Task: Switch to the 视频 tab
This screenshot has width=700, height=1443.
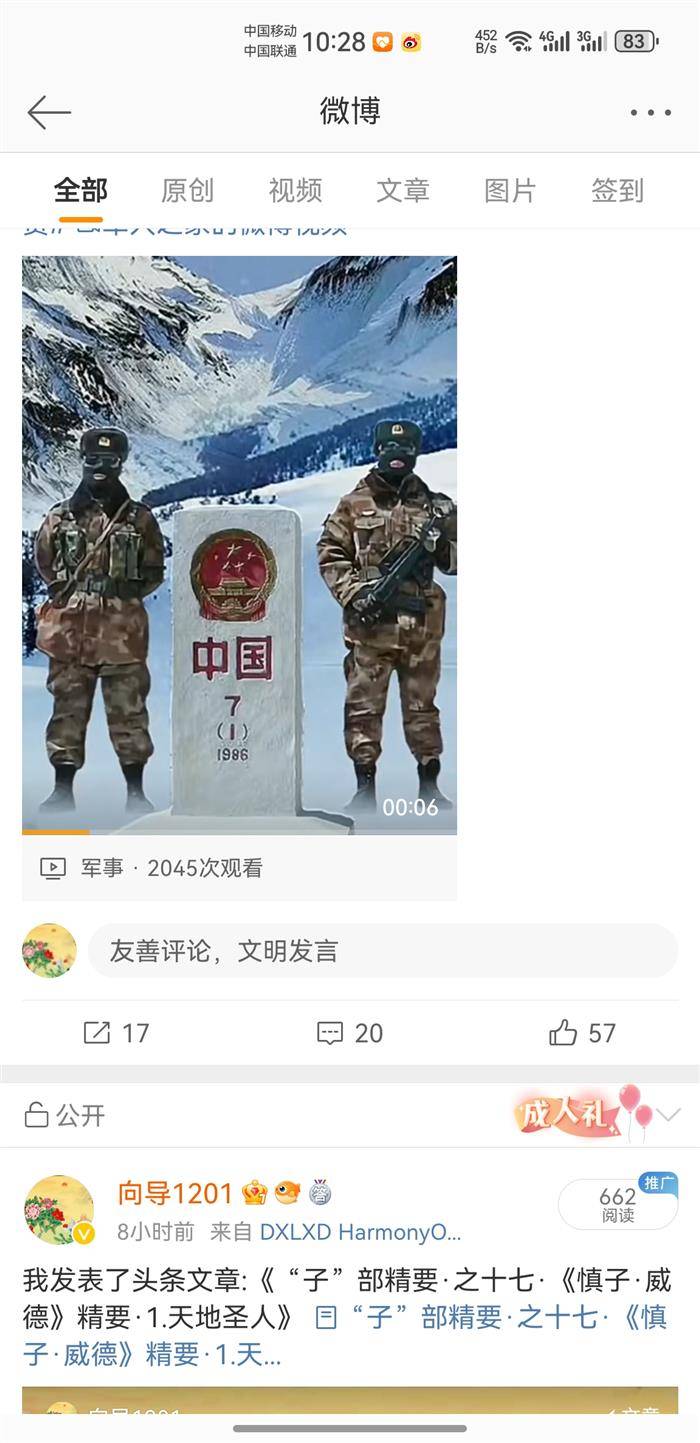Action: (295, 190)
